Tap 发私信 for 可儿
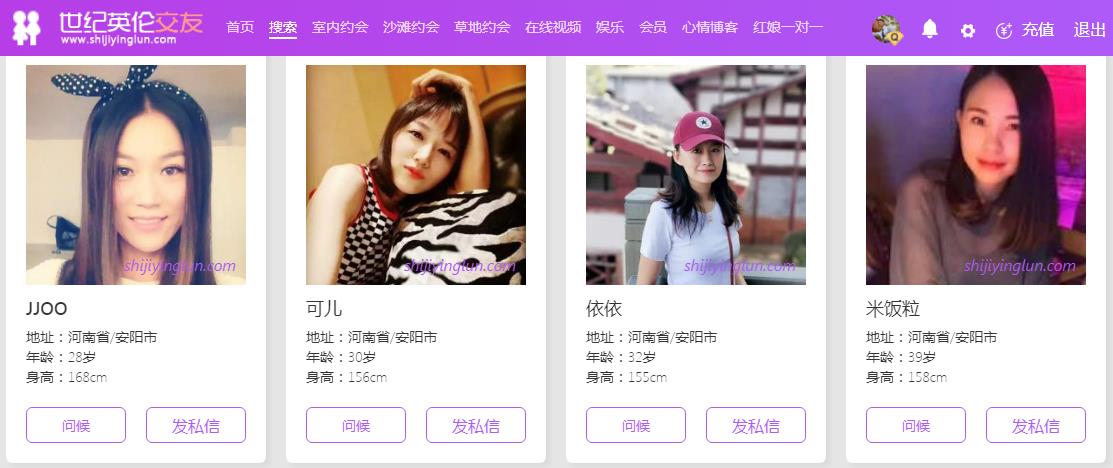 coord(476,425)
